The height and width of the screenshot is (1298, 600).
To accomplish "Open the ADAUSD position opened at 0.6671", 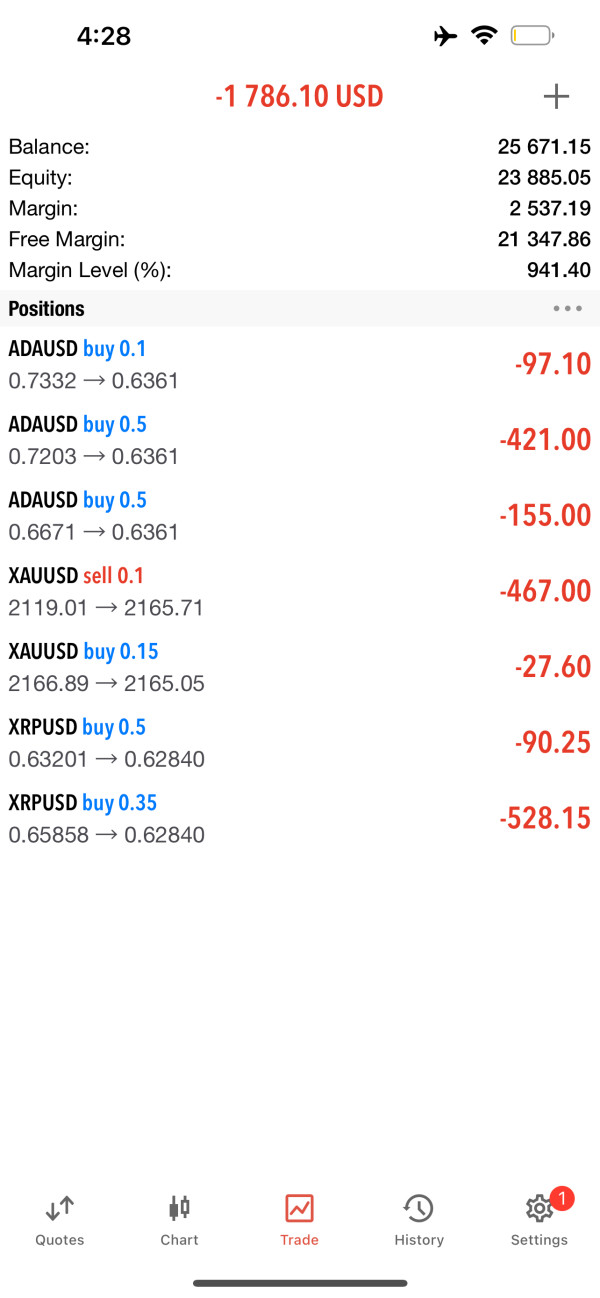I will 300,516.
